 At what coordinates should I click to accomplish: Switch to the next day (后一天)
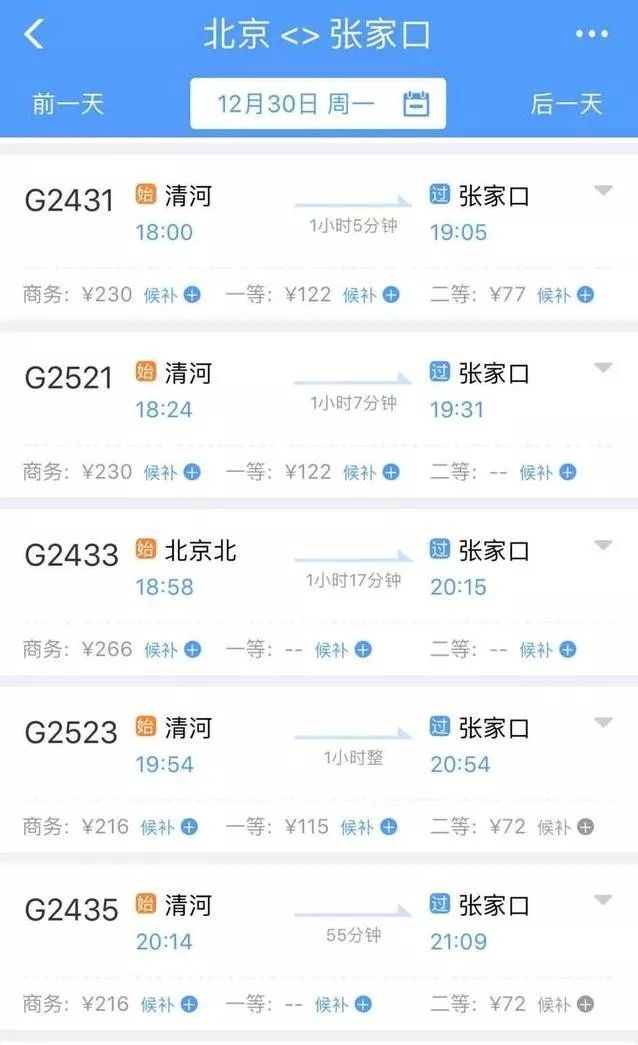[x=566, y=104]
